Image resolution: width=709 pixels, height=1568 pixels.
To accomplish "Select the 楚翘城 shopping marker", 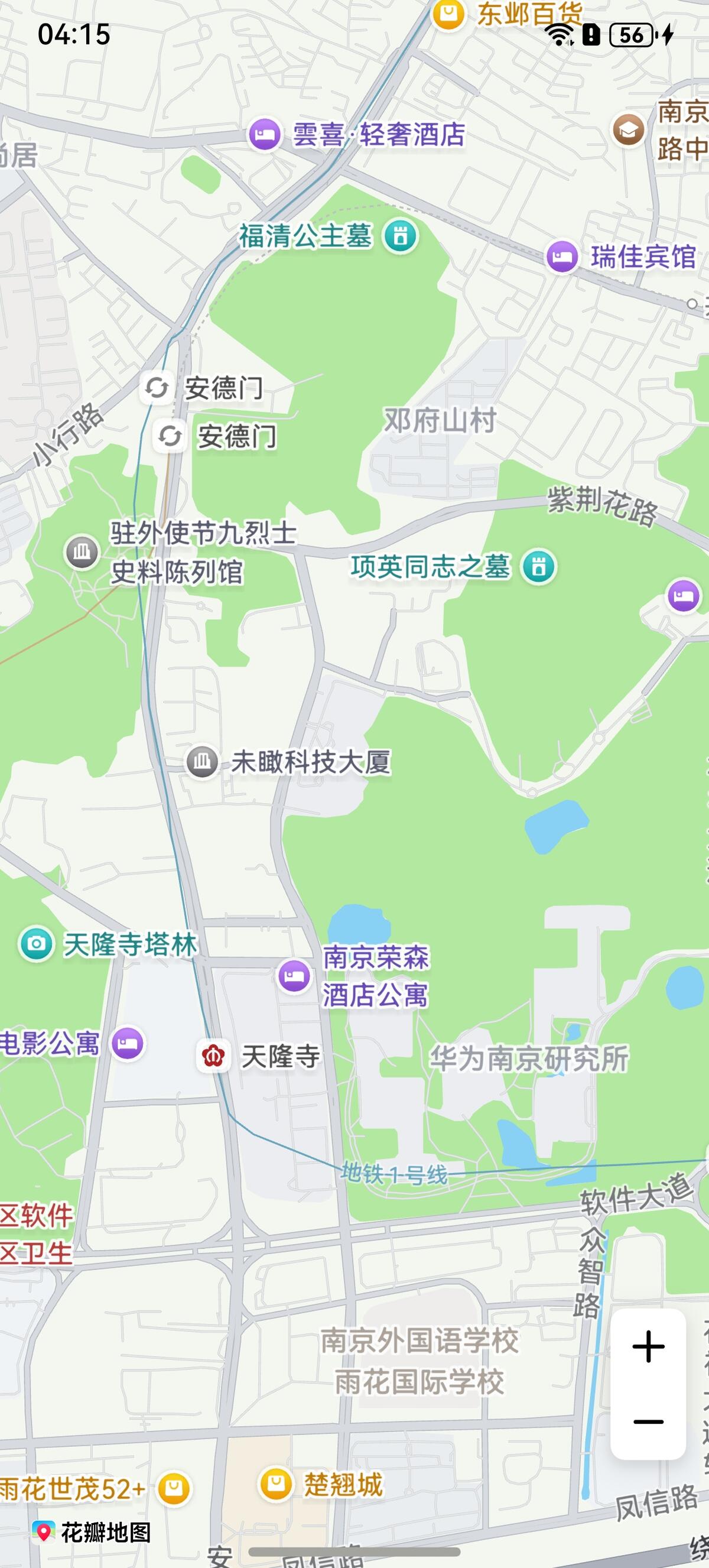I will coord(277,1485).
